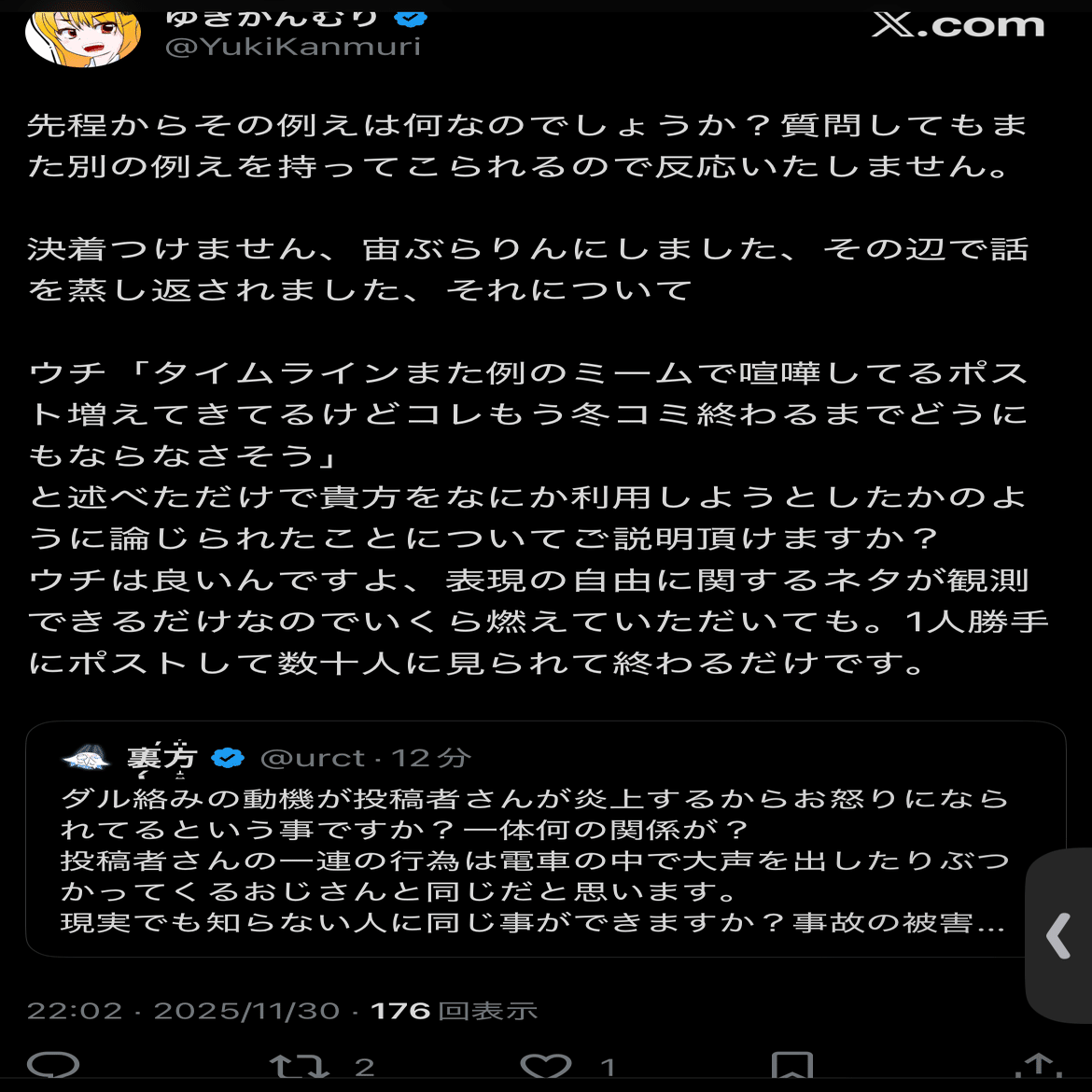Repost this post
This screenshot has height=1092, width=1092.
299,1067
